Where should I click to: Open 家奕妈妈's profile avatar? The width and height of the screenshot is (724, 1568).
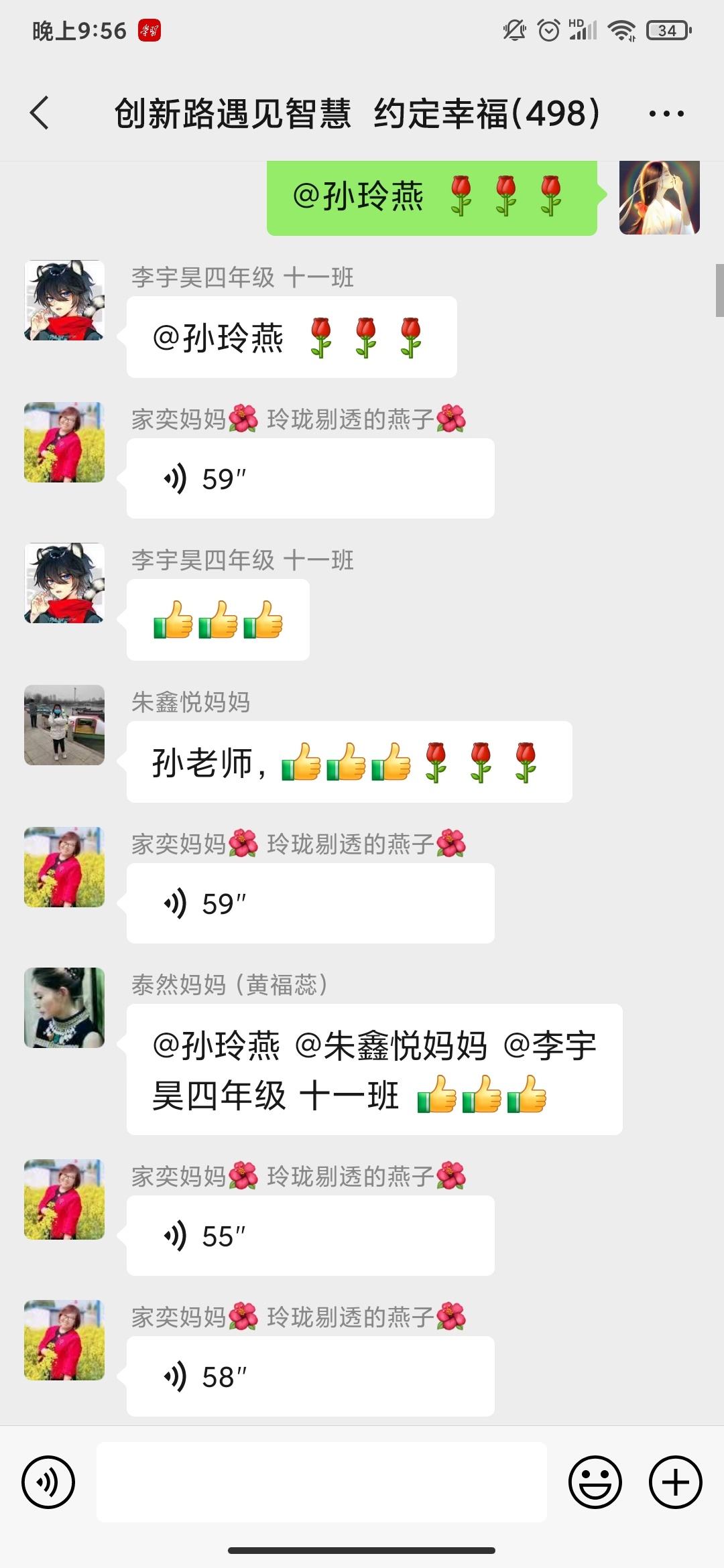coord(64,442)
